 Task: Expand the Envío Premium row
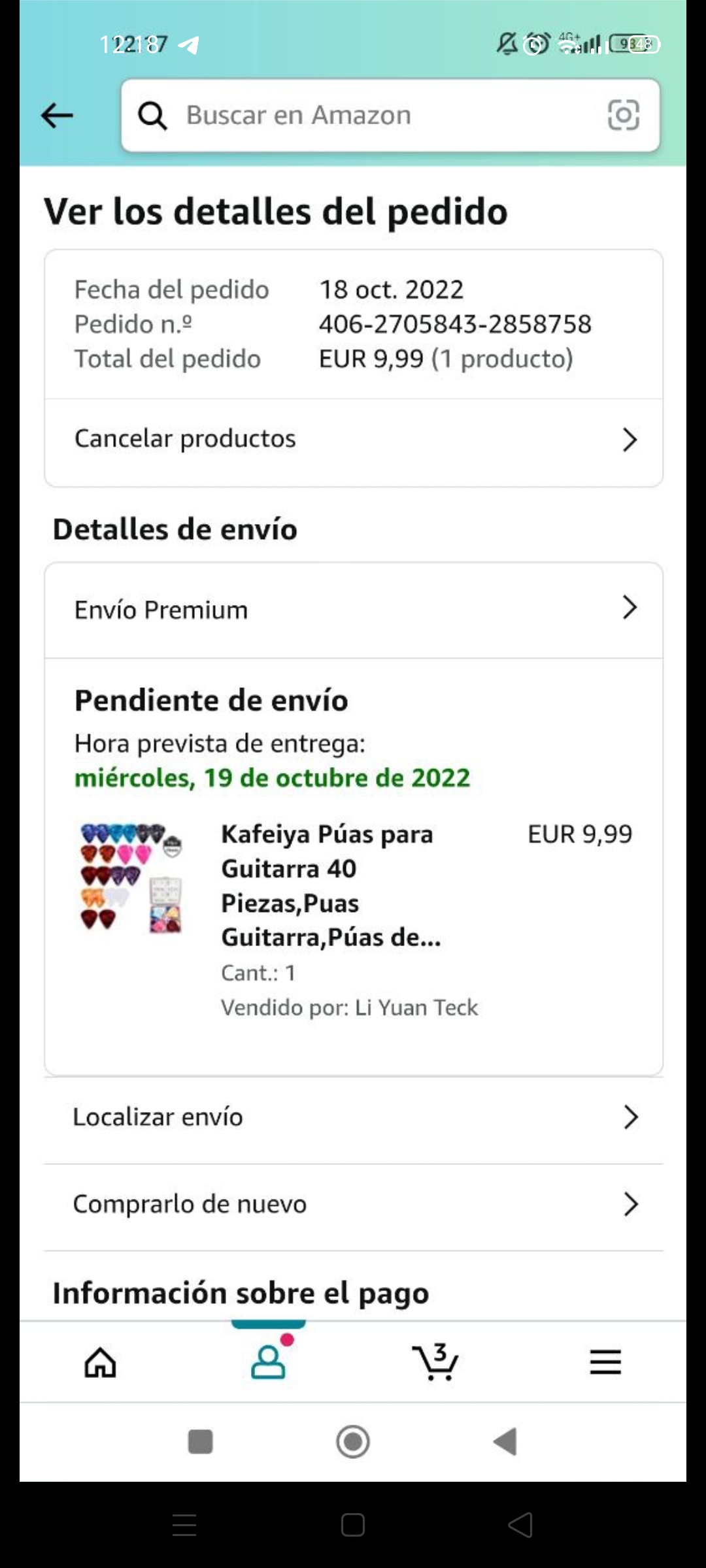click(x=353, y=609)
